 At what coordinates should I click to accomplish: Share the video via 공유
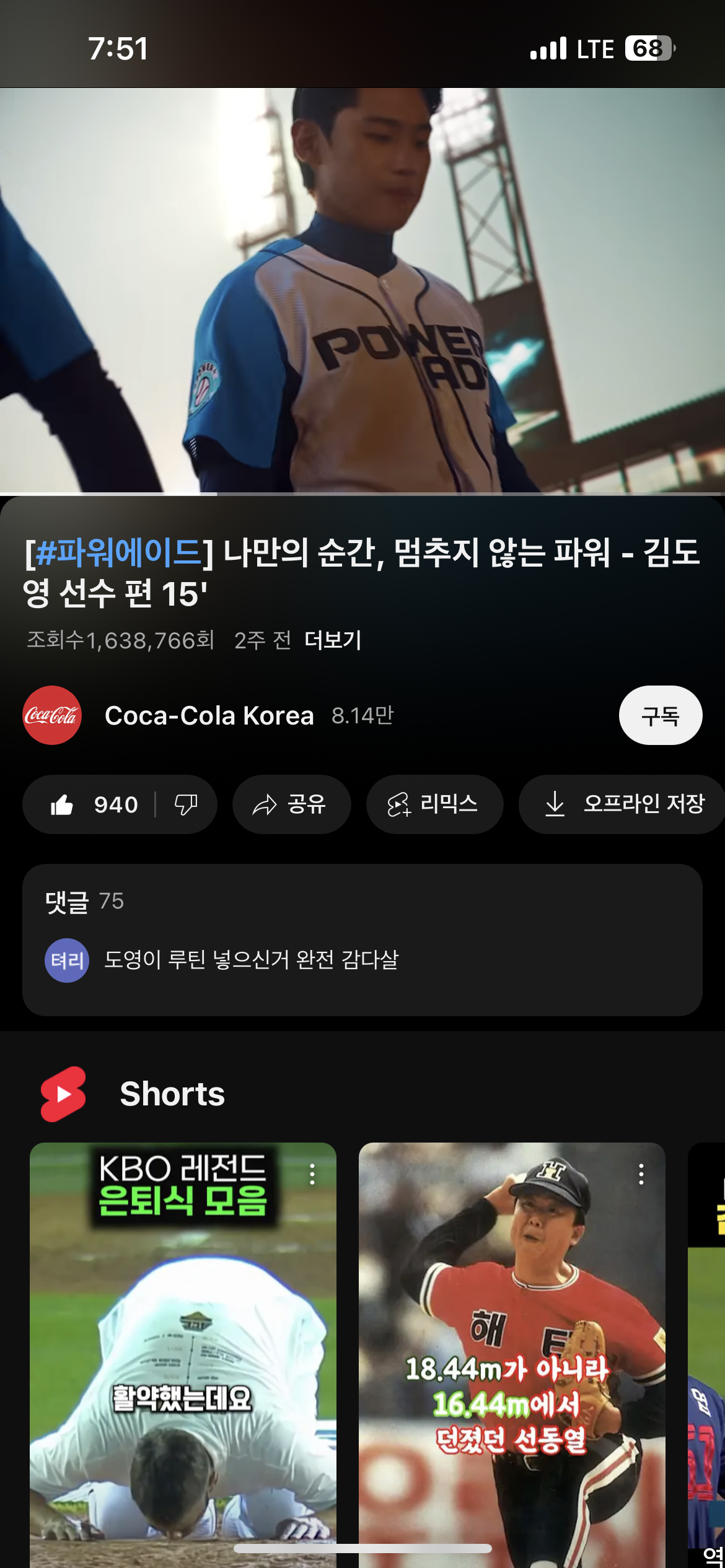coord(291,804)
